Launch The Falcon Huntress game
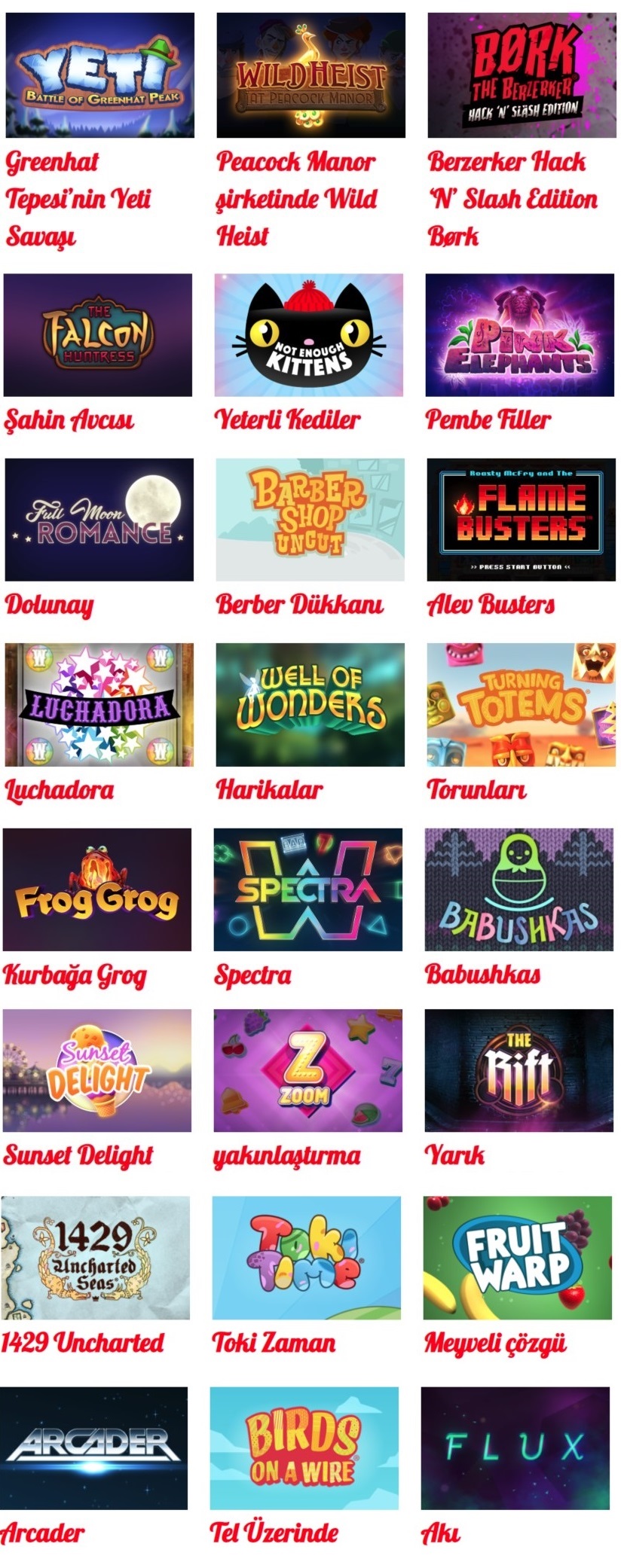This screenshot has height=1568, width=621. pos(98,334)
